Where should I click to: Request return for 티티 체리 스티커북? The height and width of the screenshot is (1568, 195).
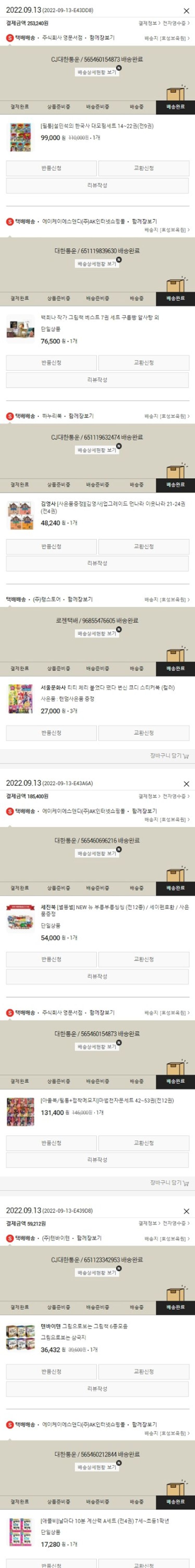tap(51, 733)
